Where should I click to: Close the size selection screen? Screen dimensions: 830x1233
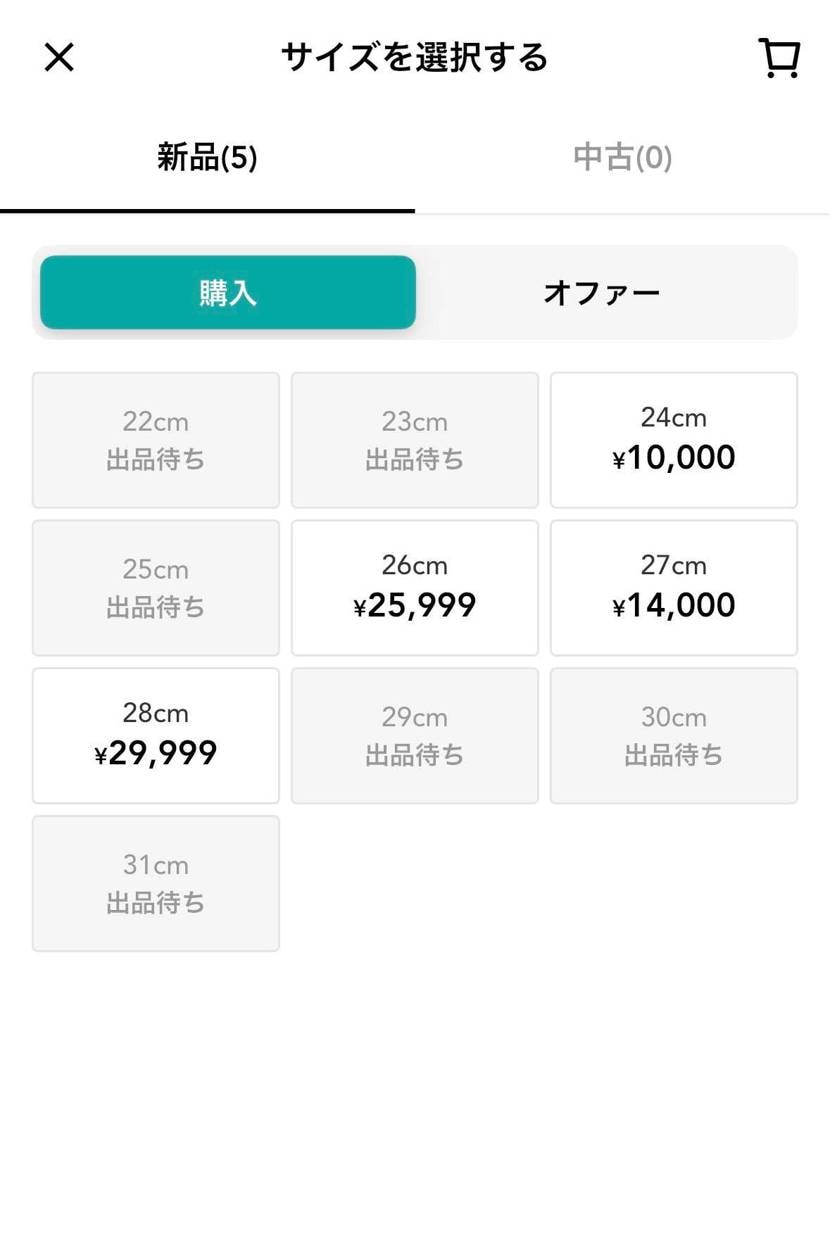pyautogui.click(x=58, y=57)
